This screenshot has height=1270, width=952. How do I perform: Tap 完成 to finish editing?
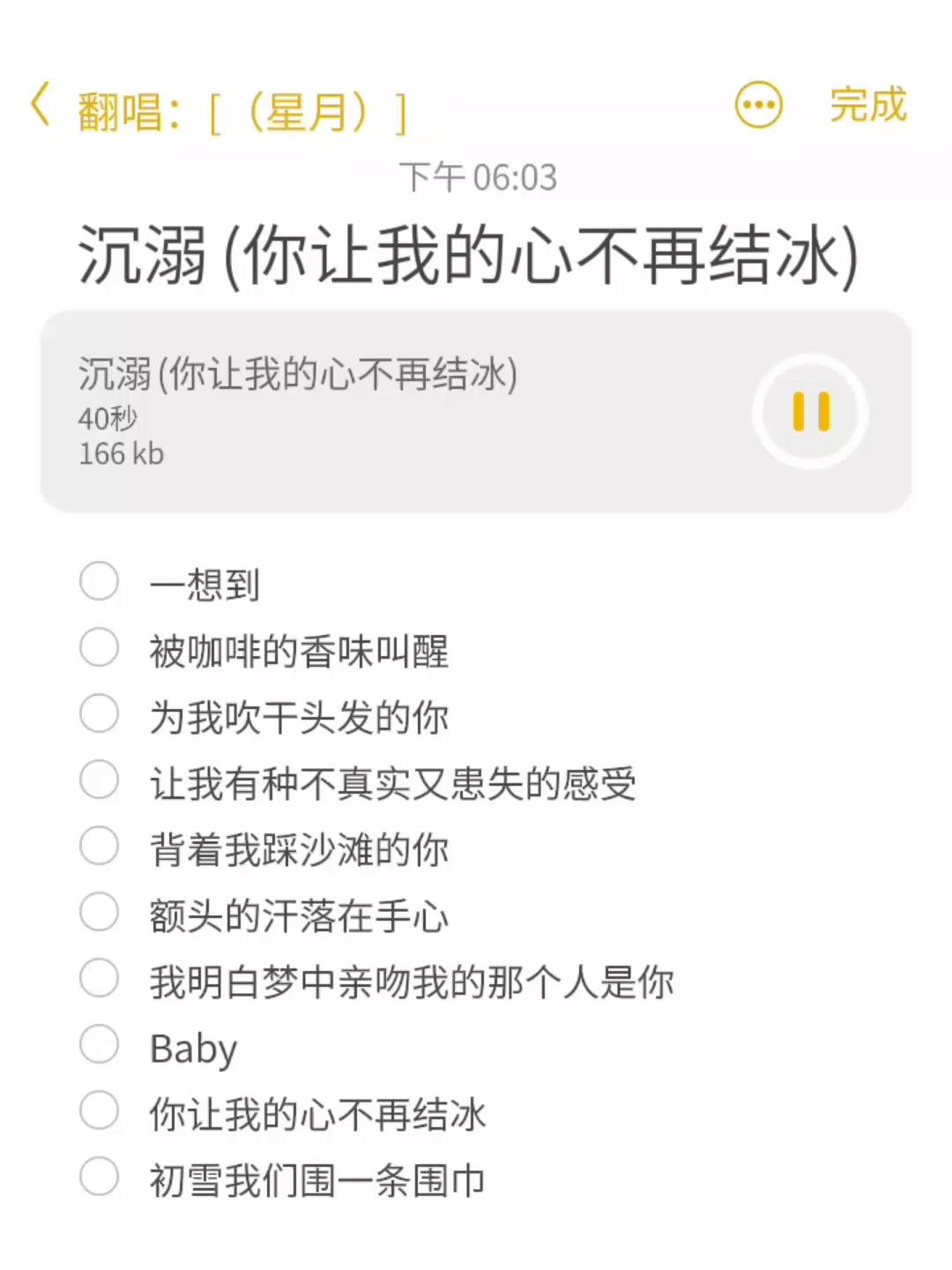(x=868, y=105)
